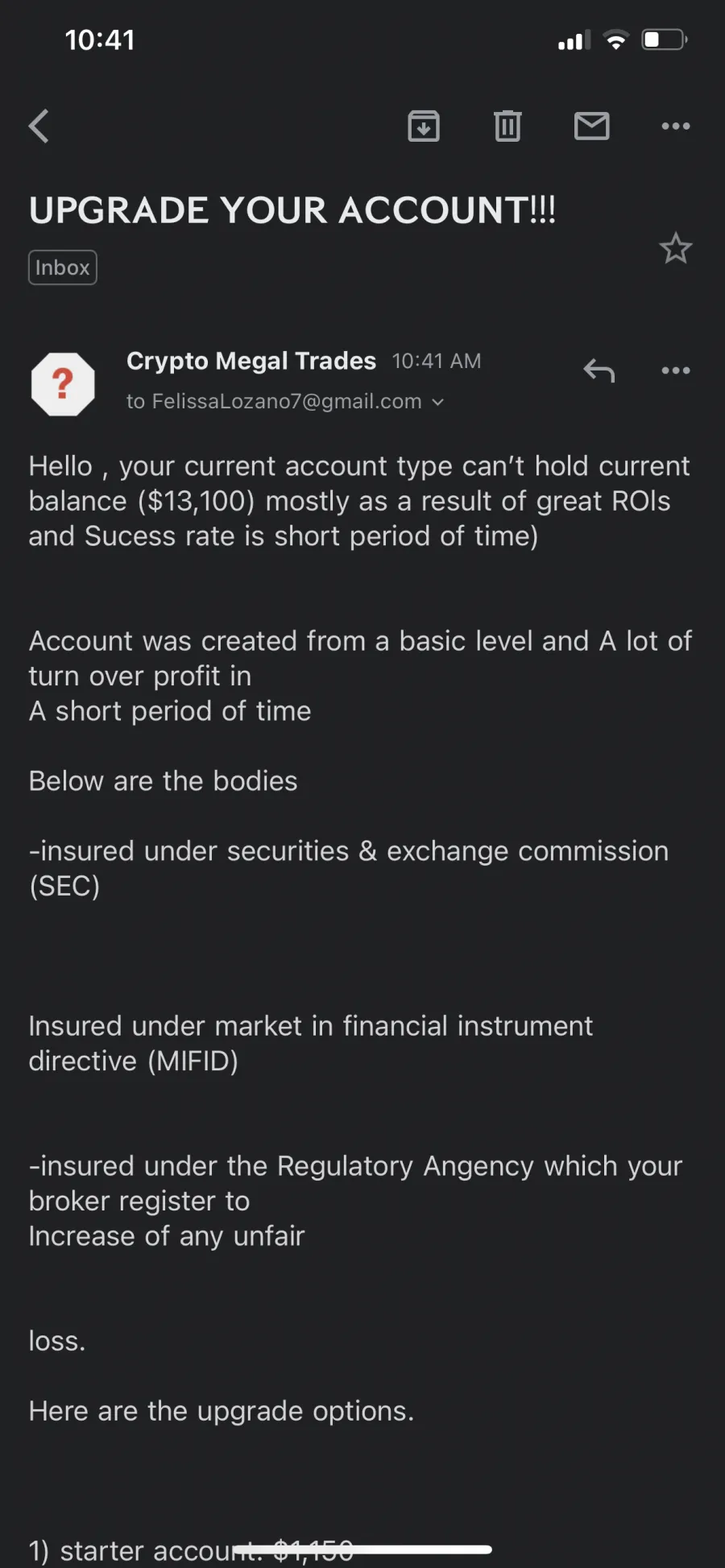Tap the Inbox label chip
The image size is (725, 1568).
(x=63, y=267)
